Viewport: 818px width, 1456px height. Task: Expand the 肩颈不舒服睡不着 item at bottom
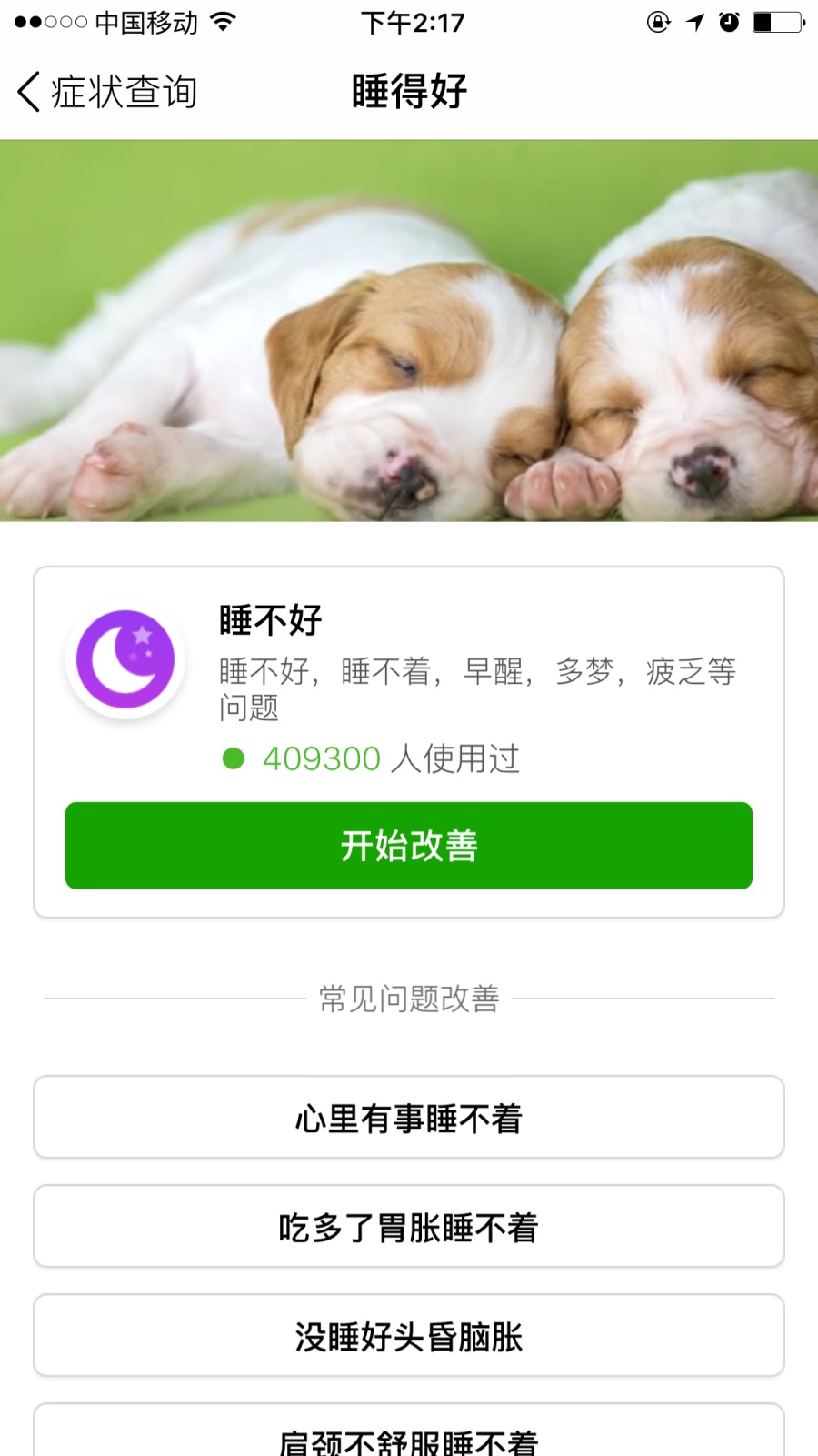pos(408,1442)
